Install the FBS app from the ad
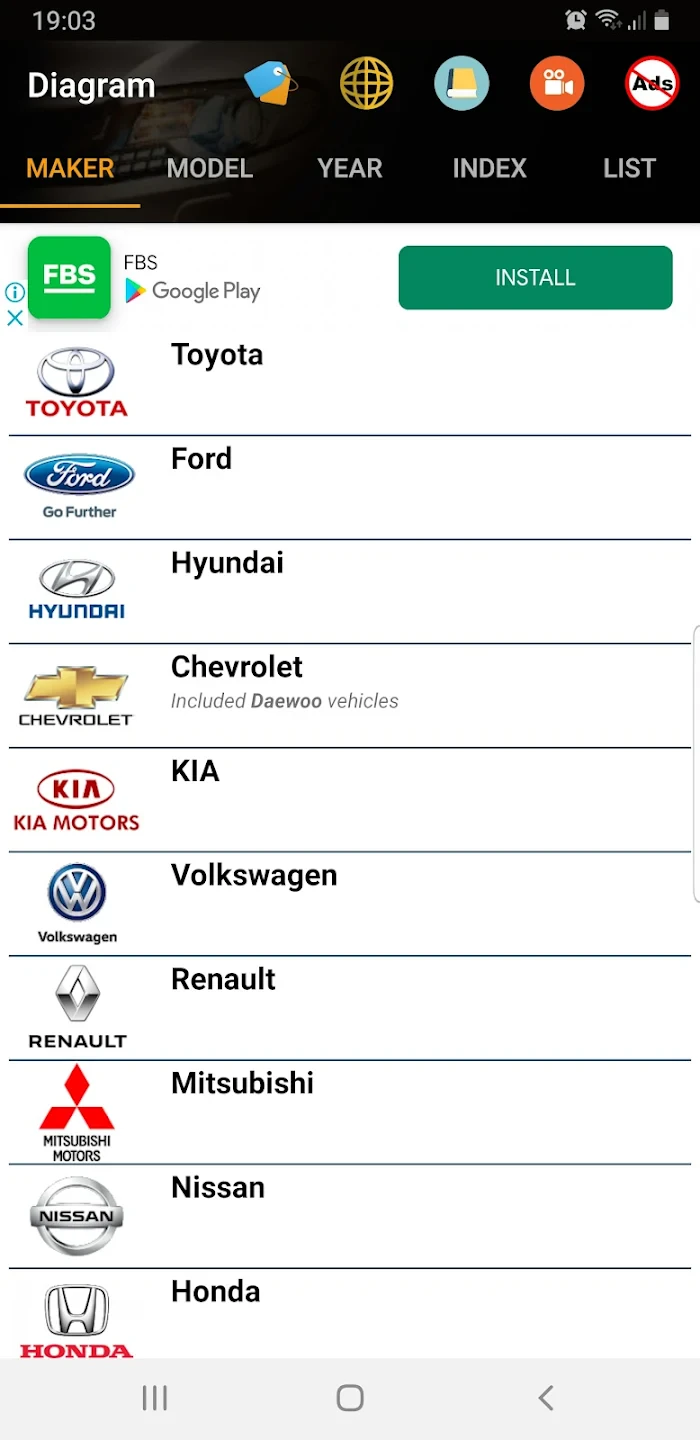700x1440 pixels. [x=535, y=277]
